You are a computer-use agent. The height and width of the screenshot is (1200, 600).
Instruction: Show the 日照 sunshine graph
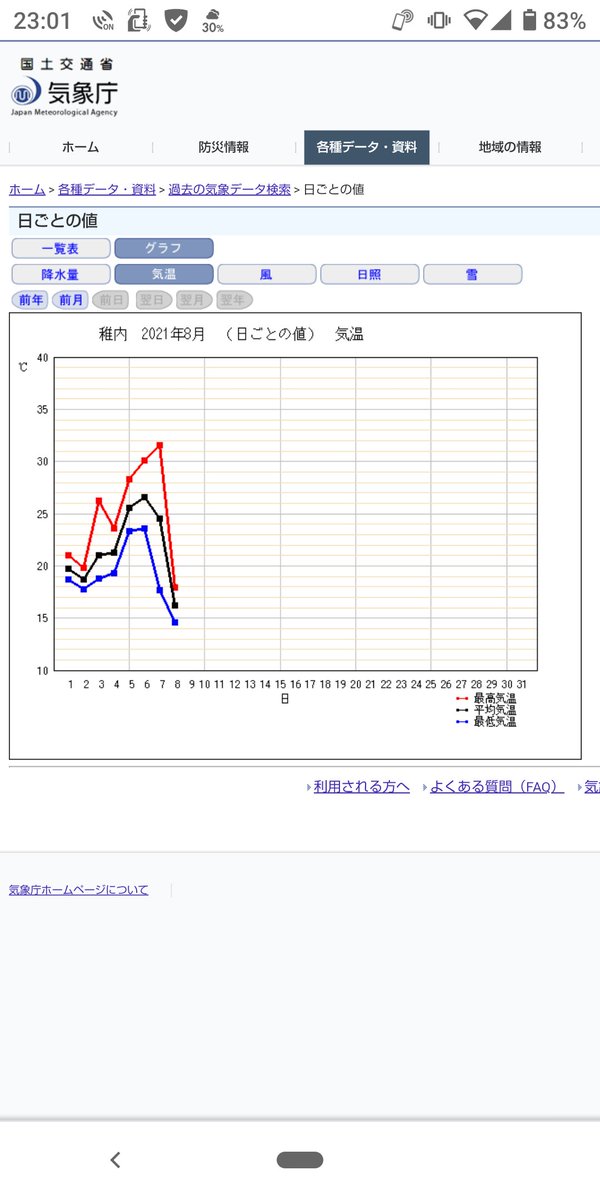point(369,274)
